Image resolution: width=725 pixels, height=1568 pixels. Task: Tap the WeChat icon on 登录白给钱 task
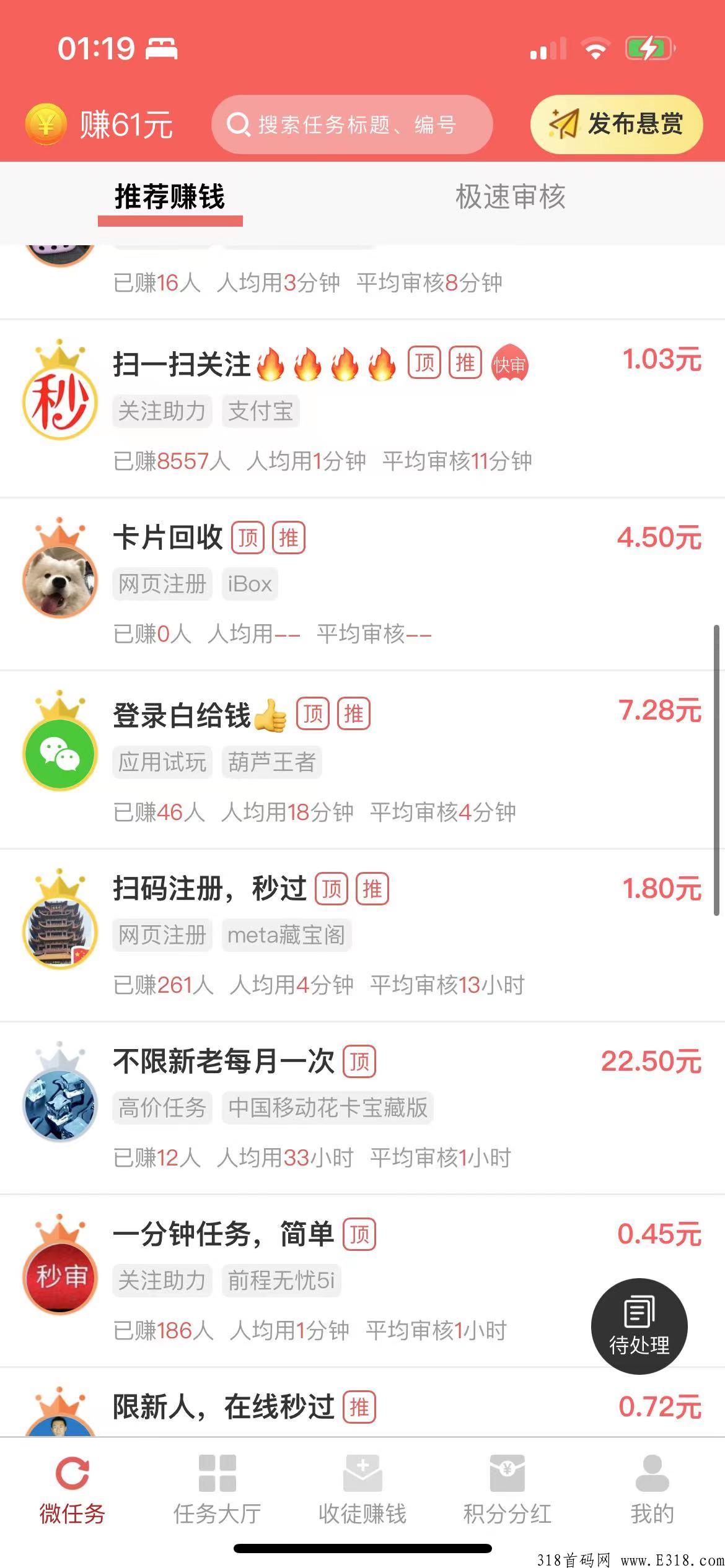tap(59, 756)
